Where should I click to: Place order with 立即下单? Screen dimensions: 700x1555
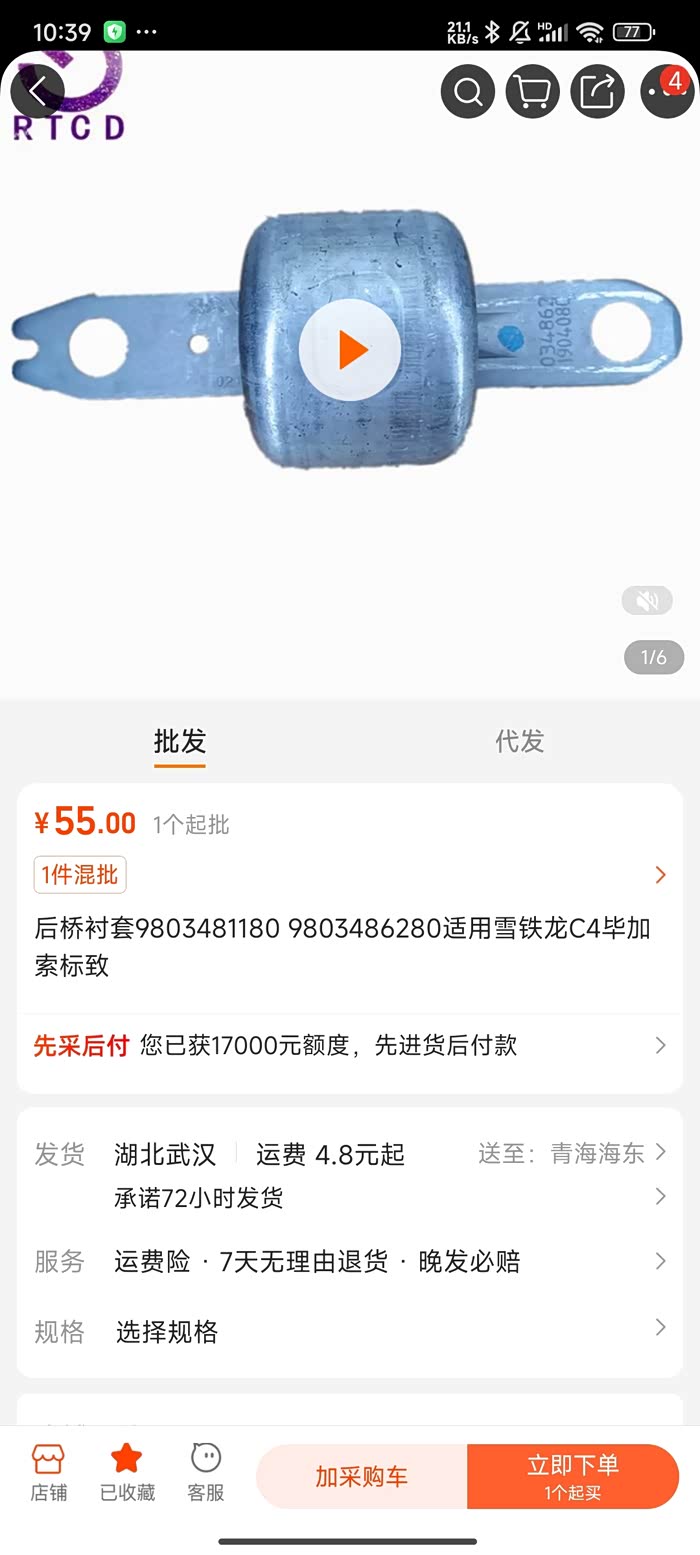573,1477
